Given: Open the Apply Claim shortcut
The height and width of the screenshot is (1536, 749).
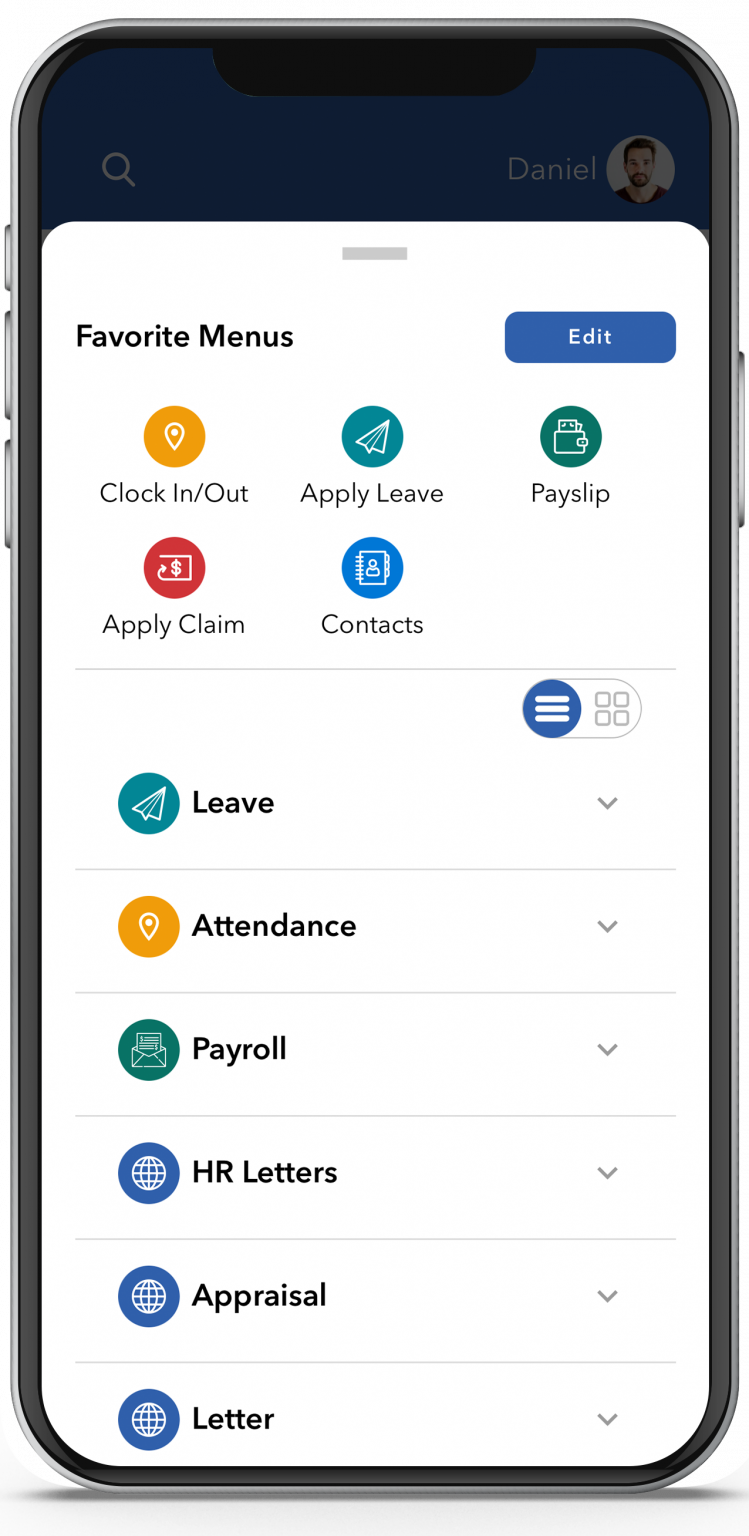Looking at the screenshot, I should pyautogui.click(x=174, y=588).
